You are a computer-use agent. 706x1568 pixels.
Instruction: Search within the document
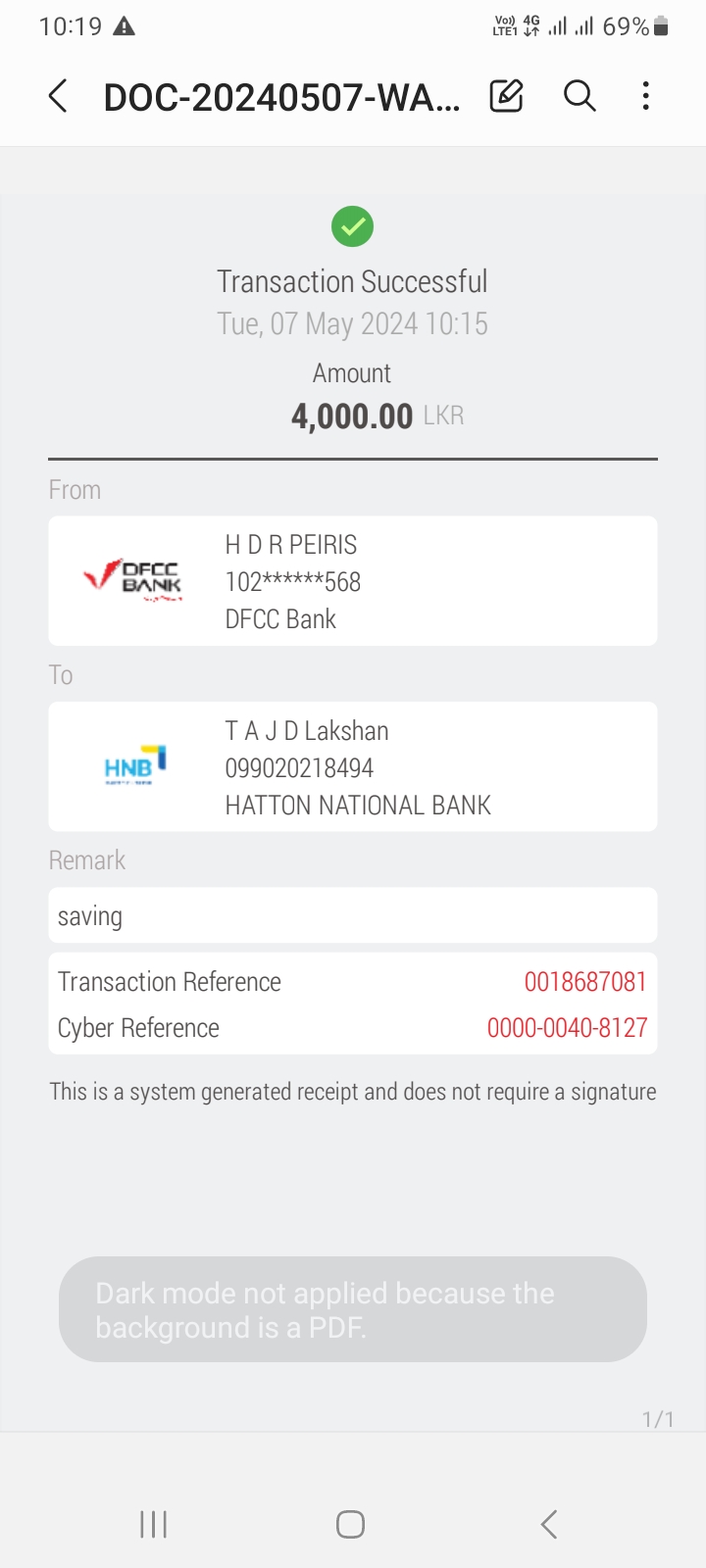pos(580,96)
